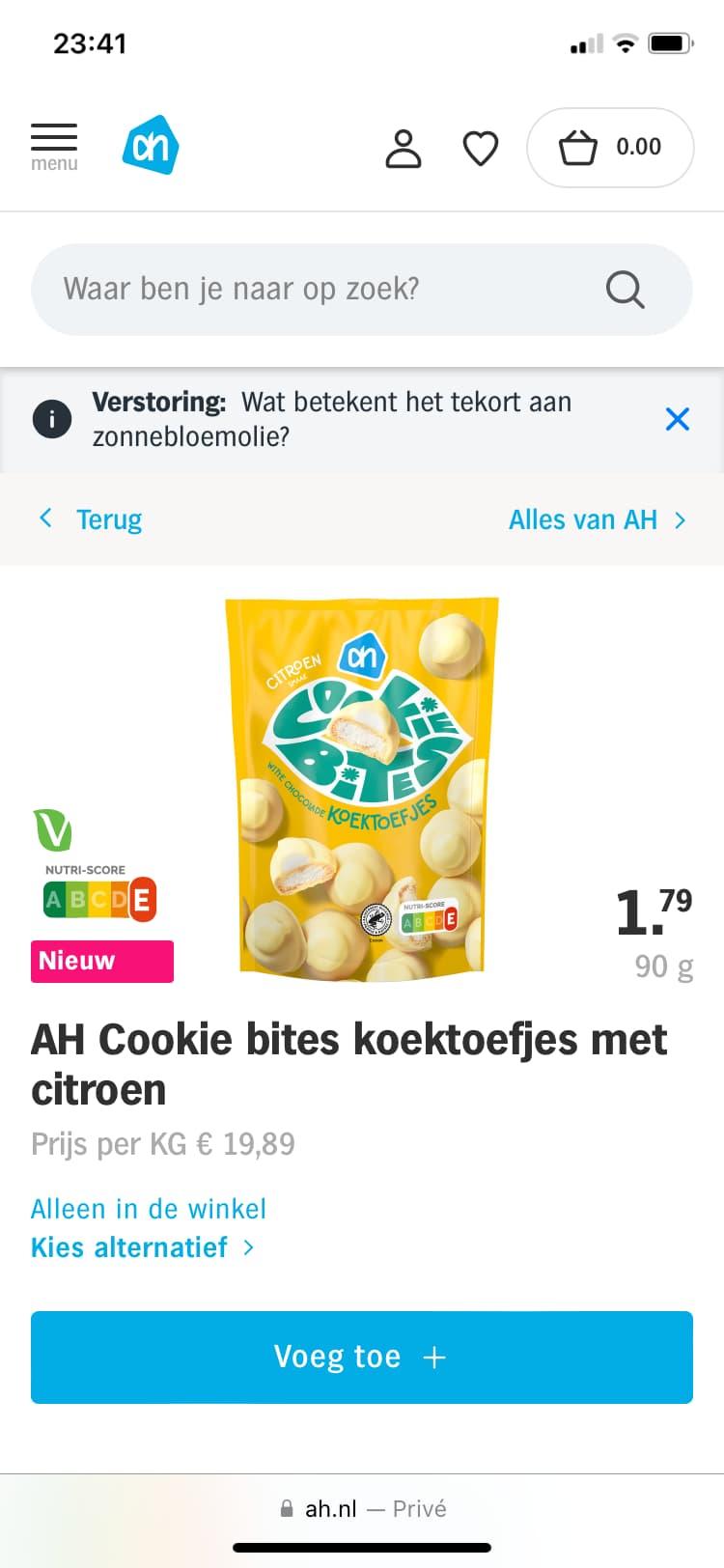This screenshot has width=724, height=1568.
Task: Open the shopping basket showing 0.00
Action: 610,148
